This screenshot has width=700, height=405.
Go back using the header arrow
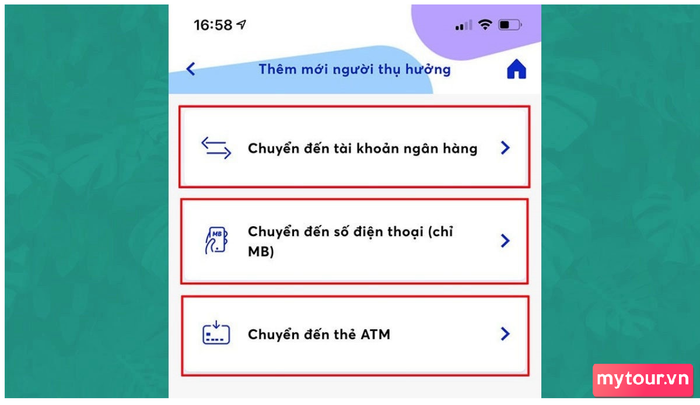click(191, 69)
